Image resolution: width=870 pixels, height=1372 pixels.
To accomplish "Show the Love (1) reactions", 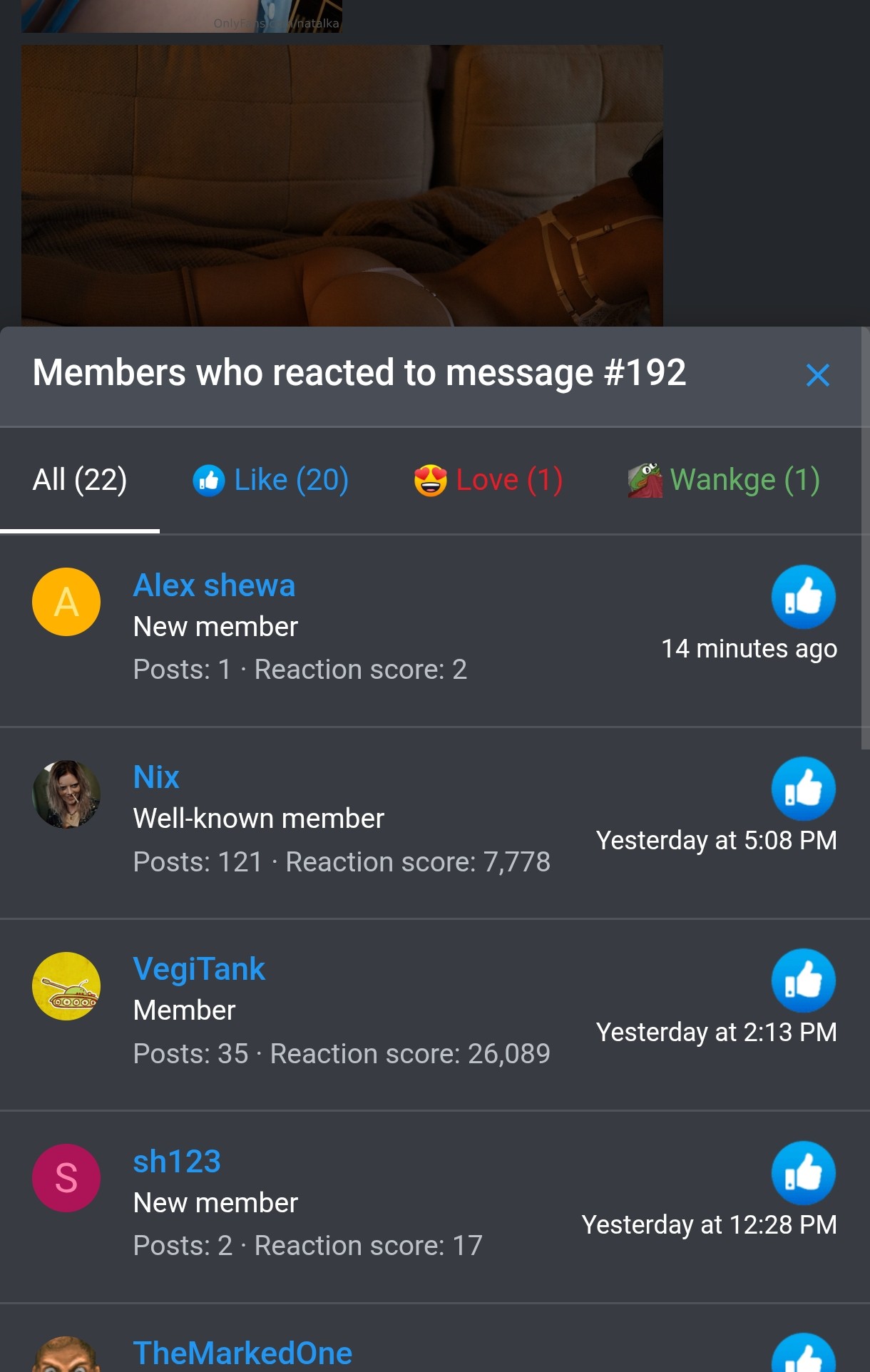I will click(x=488, y=480).
